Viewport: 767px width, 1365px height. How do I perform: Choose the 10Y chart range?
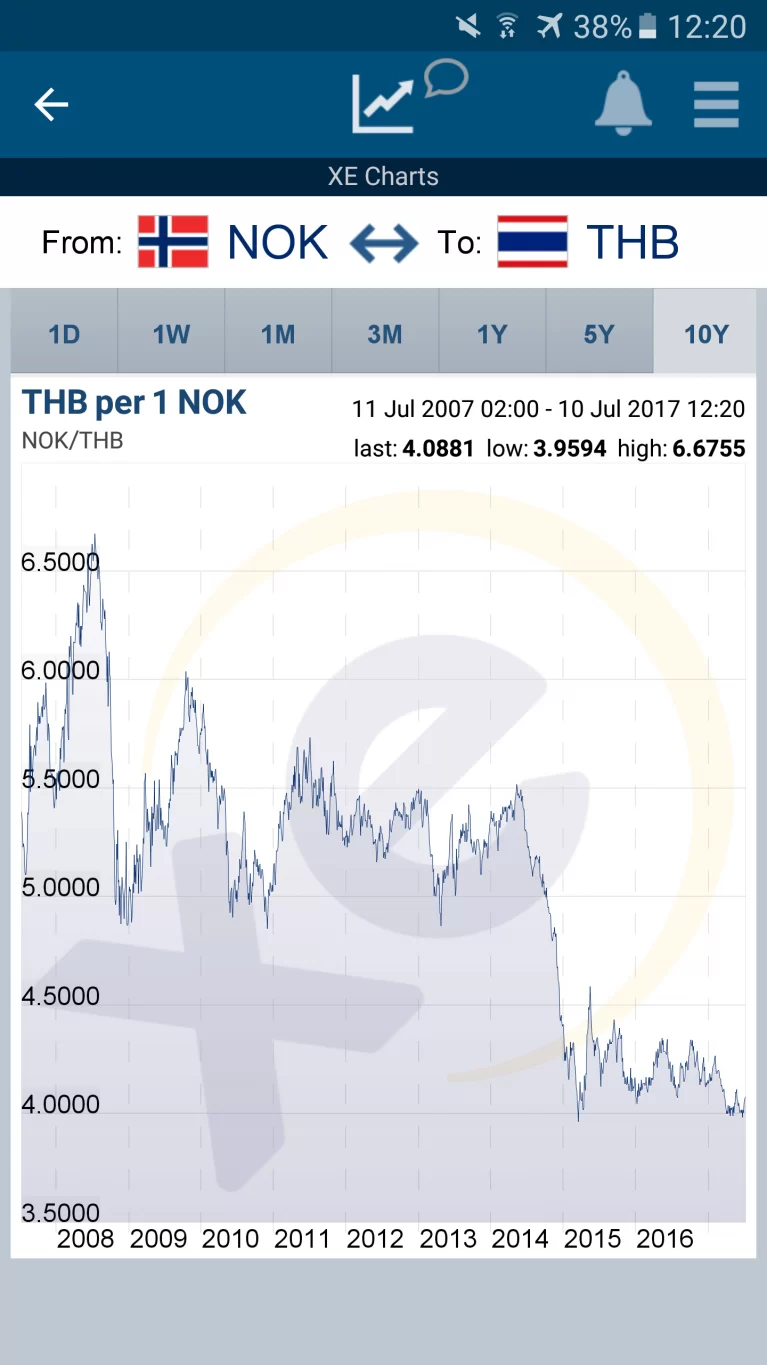(706, 333)
